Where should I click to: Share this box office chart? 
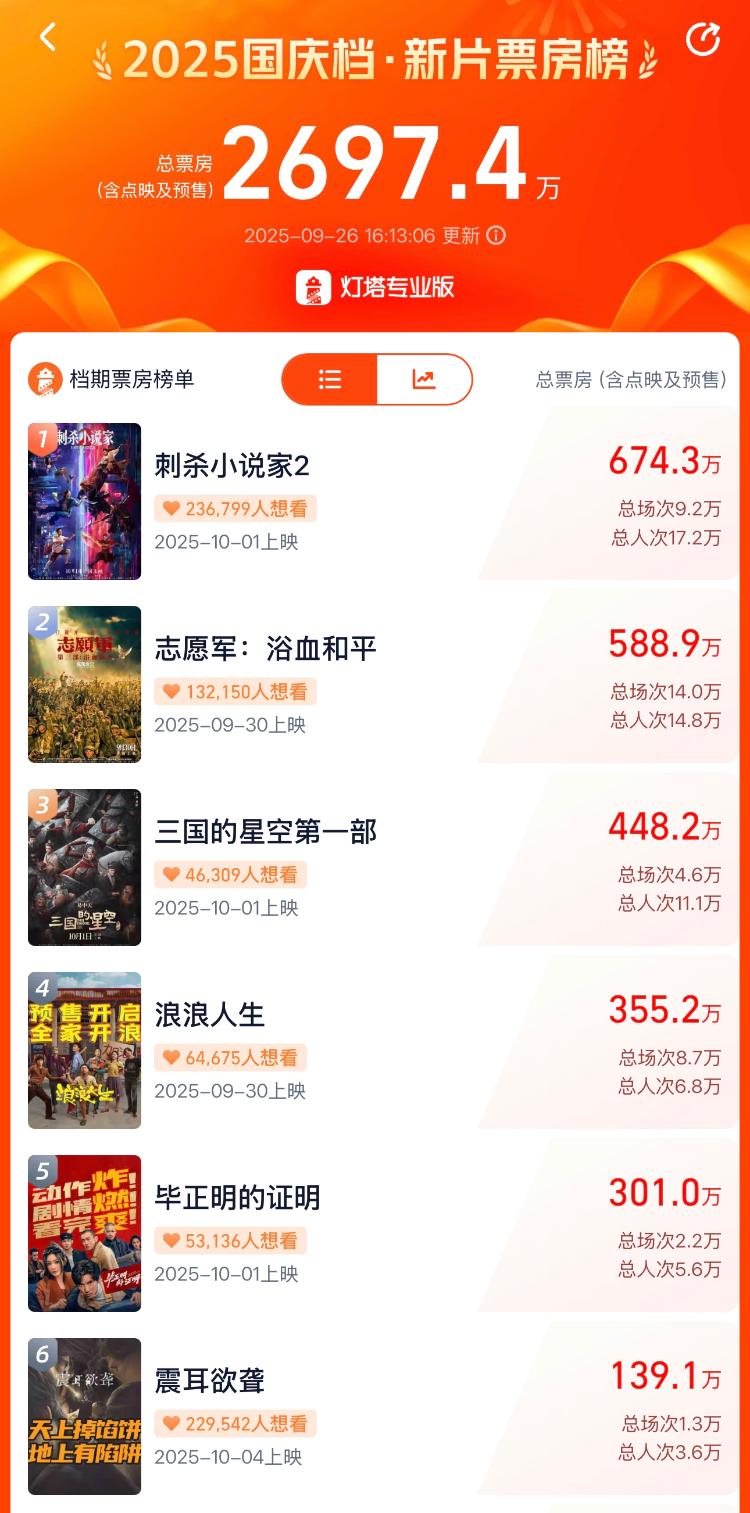point(703,39)
